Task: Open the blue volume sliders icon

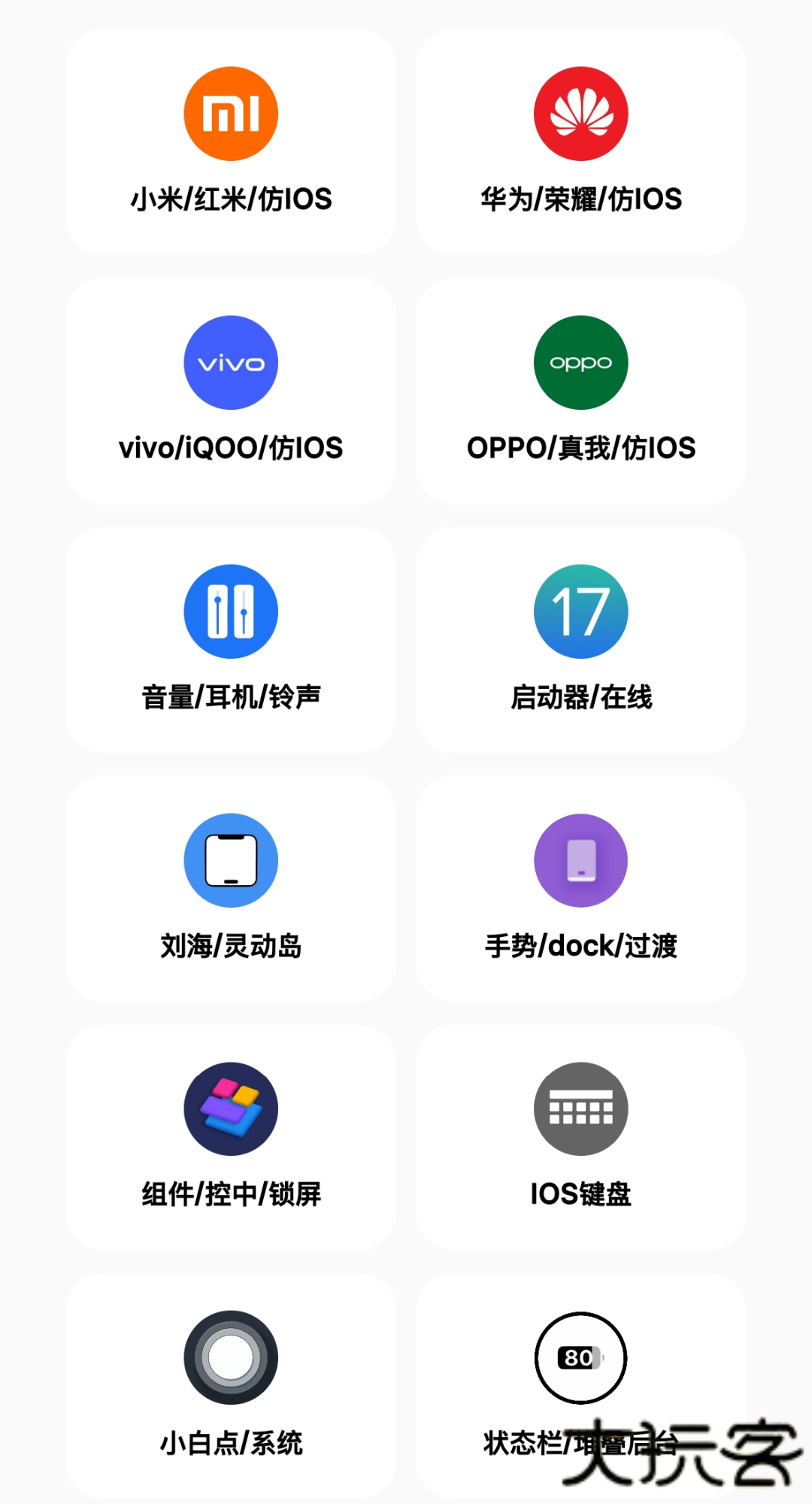Action: click(231, 611)
